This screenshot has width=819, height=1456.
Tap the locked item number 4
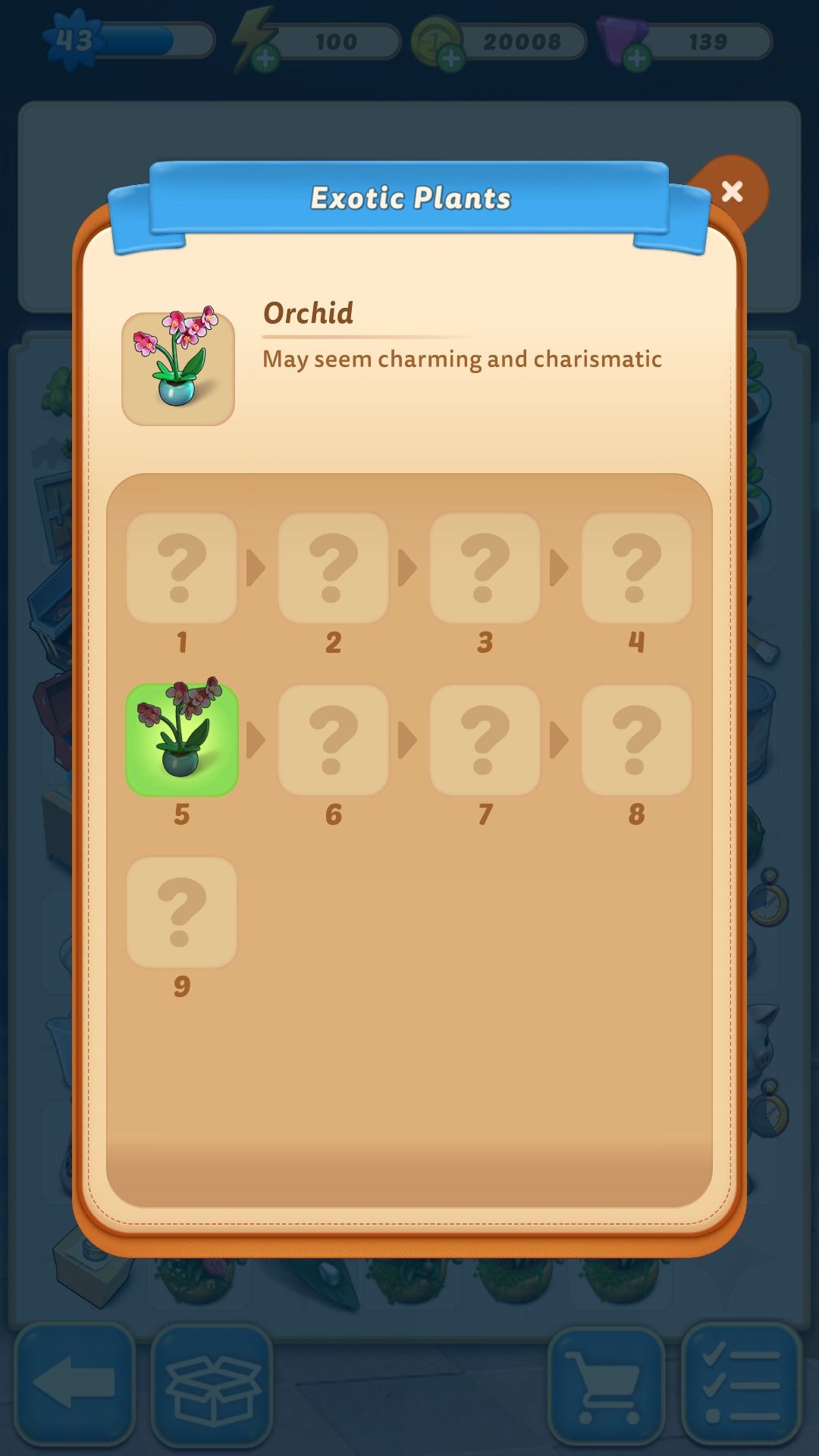pyautogui.click(x=637, y=568)
